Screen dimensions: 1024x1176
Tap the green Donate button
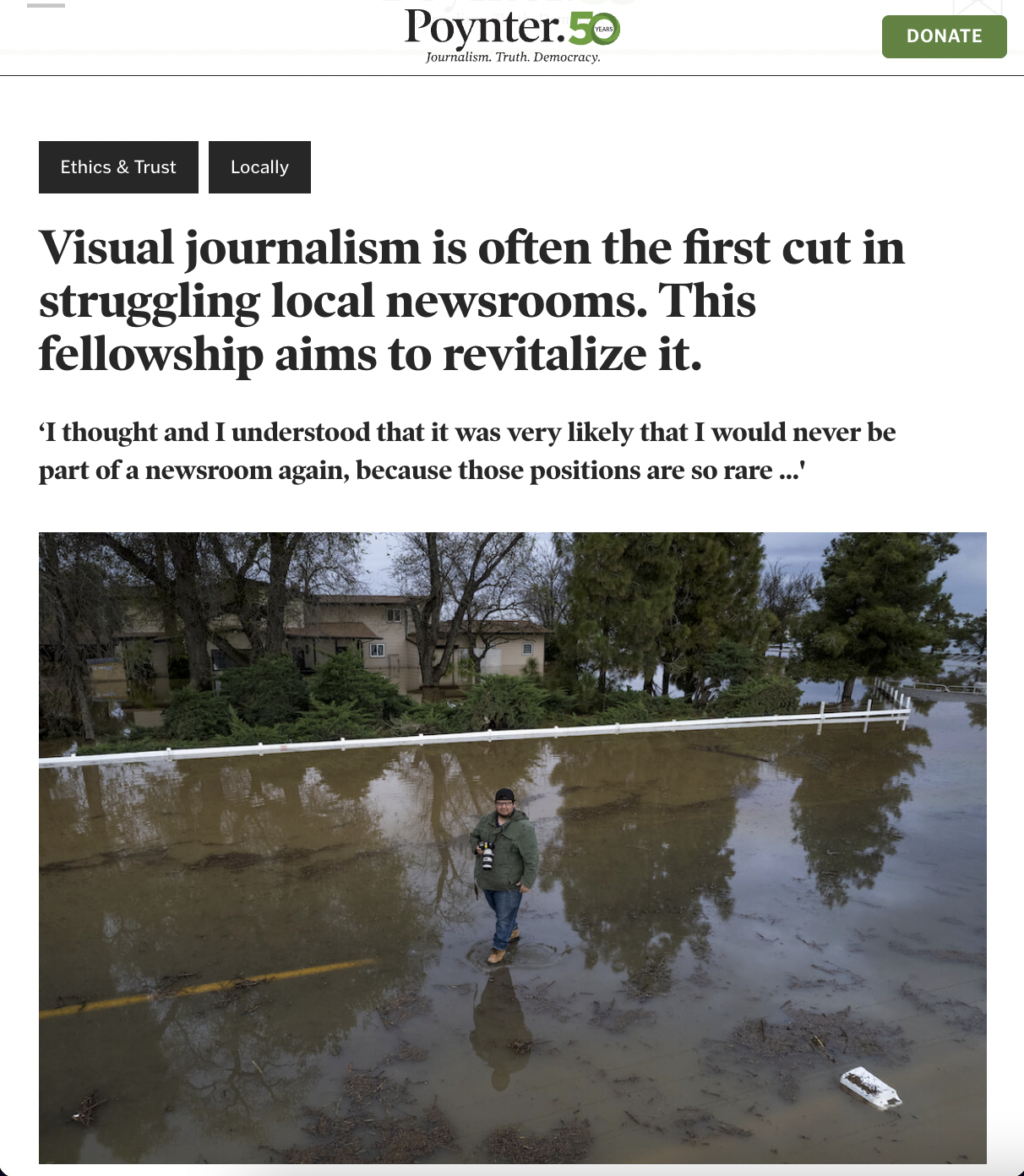pyautogui.click(x=944, y=36)
